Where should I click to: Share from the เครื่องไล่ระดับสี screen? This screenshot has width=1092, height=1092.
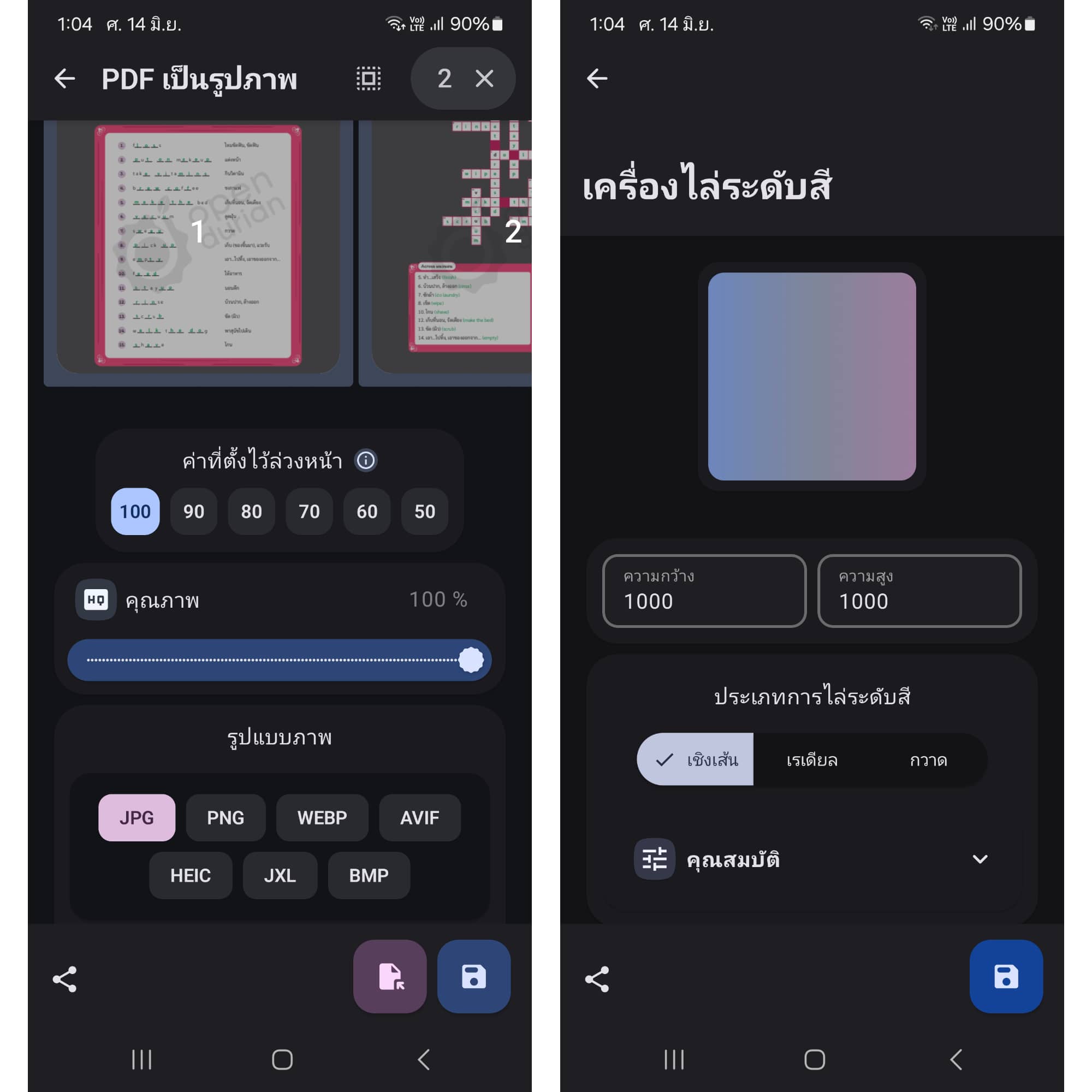click(597, 979)
